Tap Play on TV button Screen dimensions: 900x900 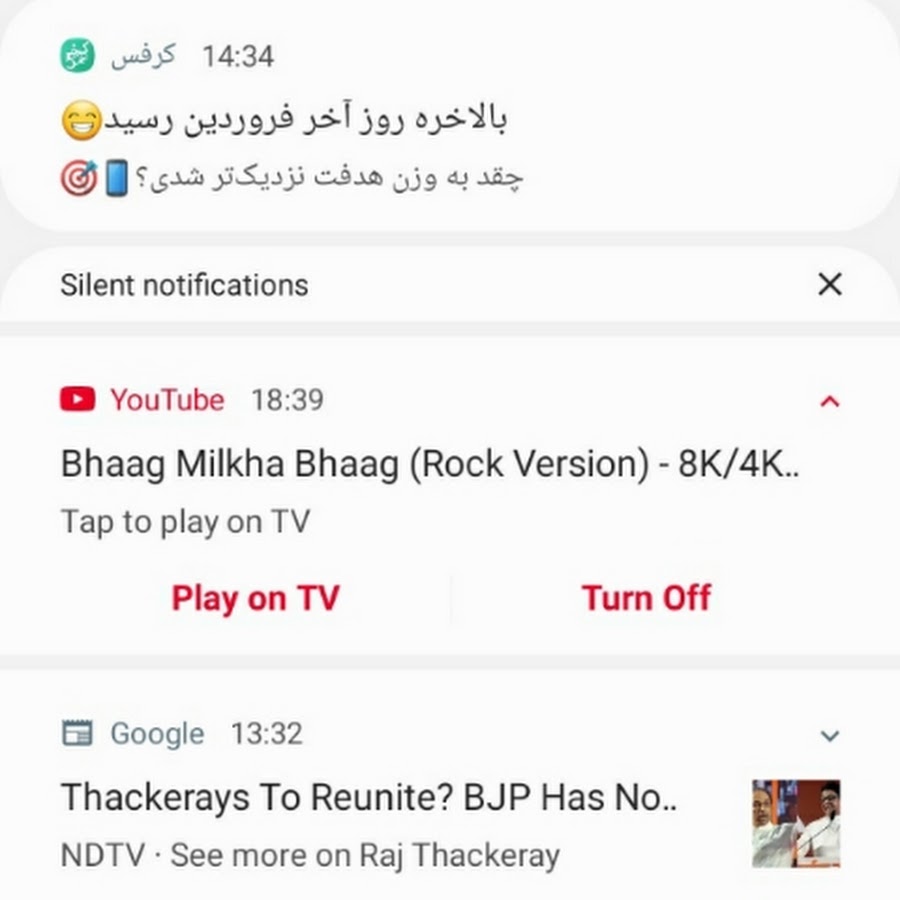(x=255, y=599)
